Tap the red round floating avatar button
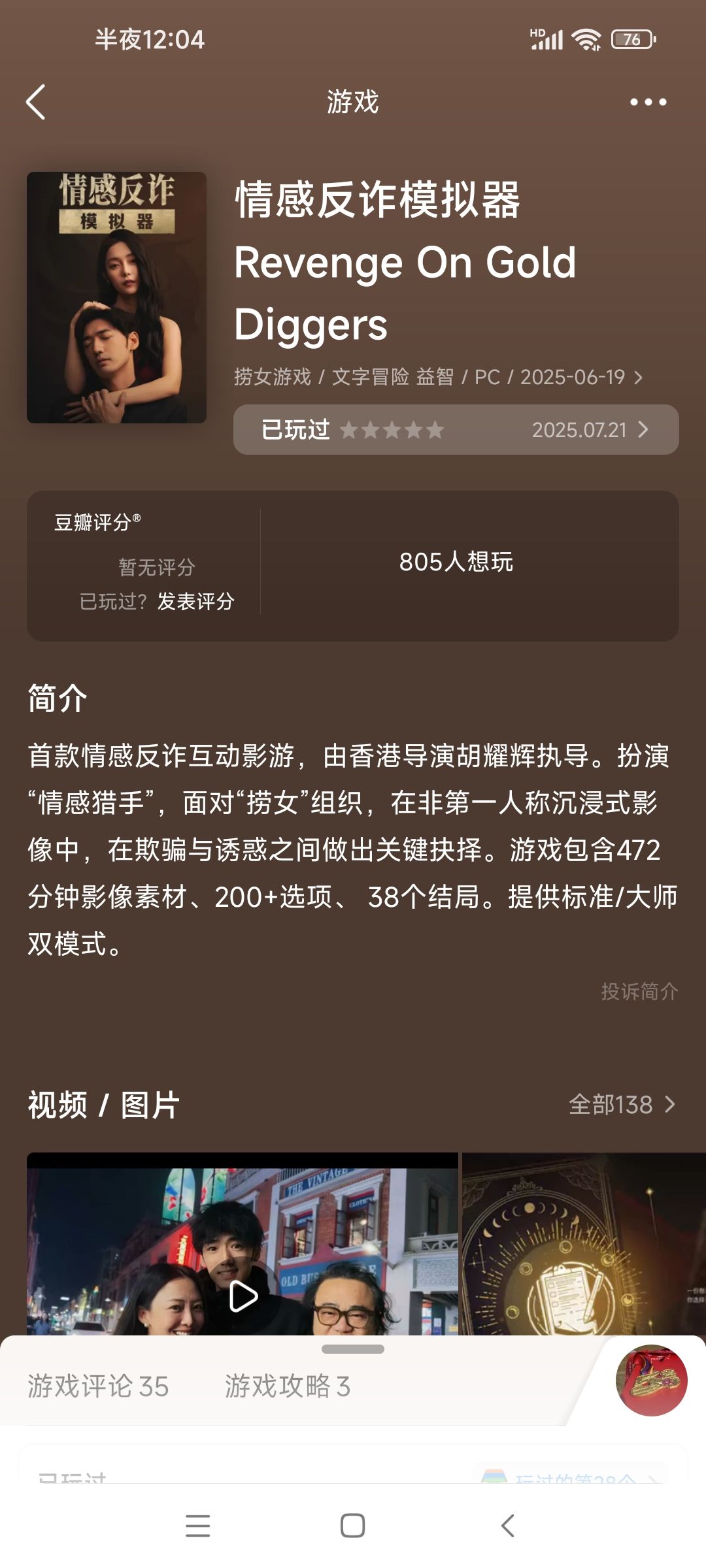Screen dimensions: 706x1568 [x=651, y=1380]
